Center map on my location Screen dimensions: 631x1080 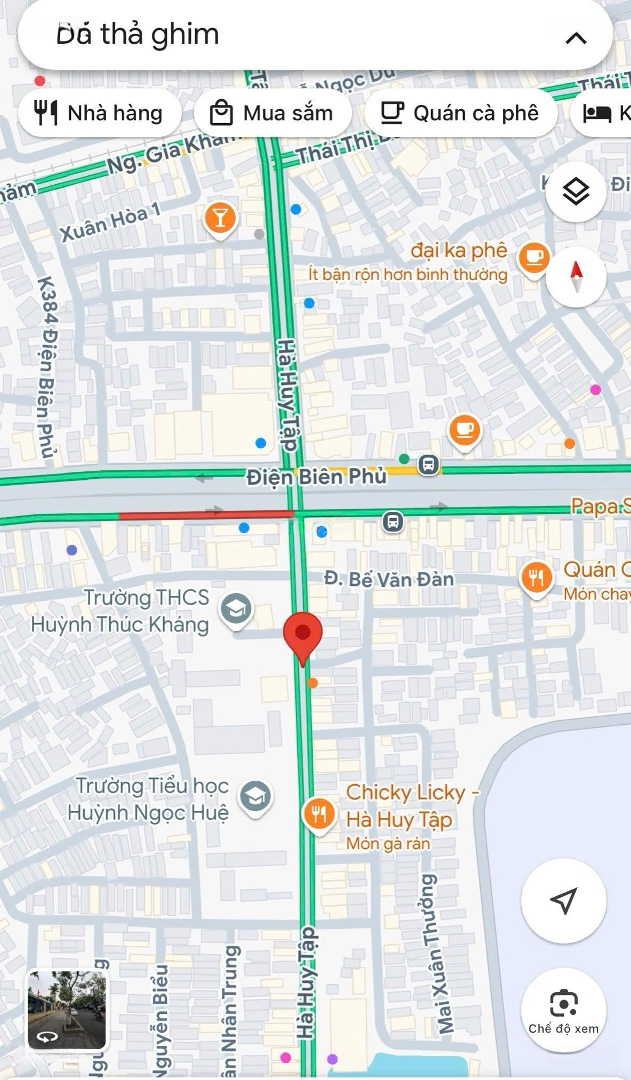(563, 901)
